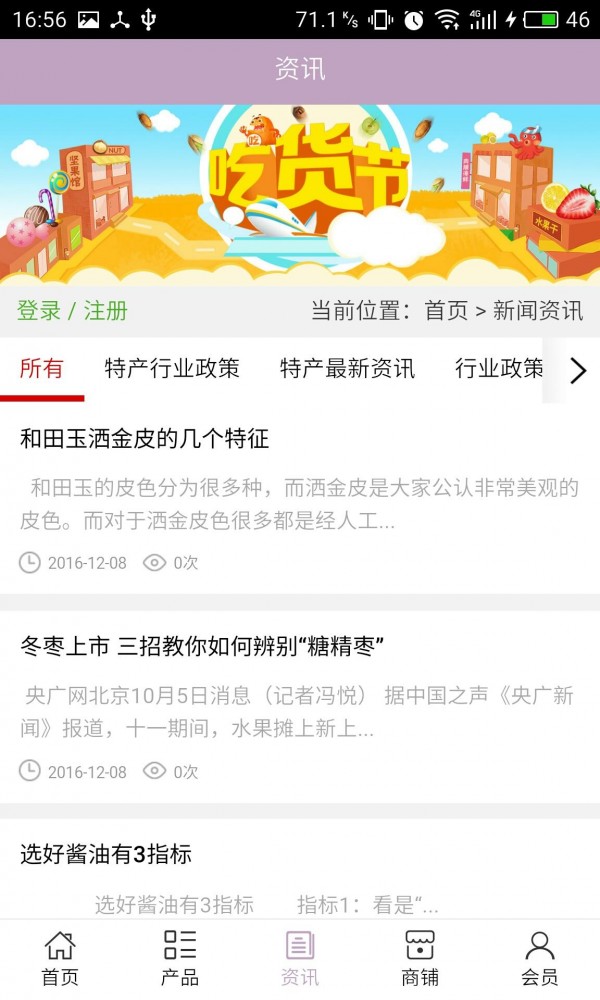Tap the 吃货节 promotional banner
Viewport: 600px width, 1000px height.
[300, 195]
